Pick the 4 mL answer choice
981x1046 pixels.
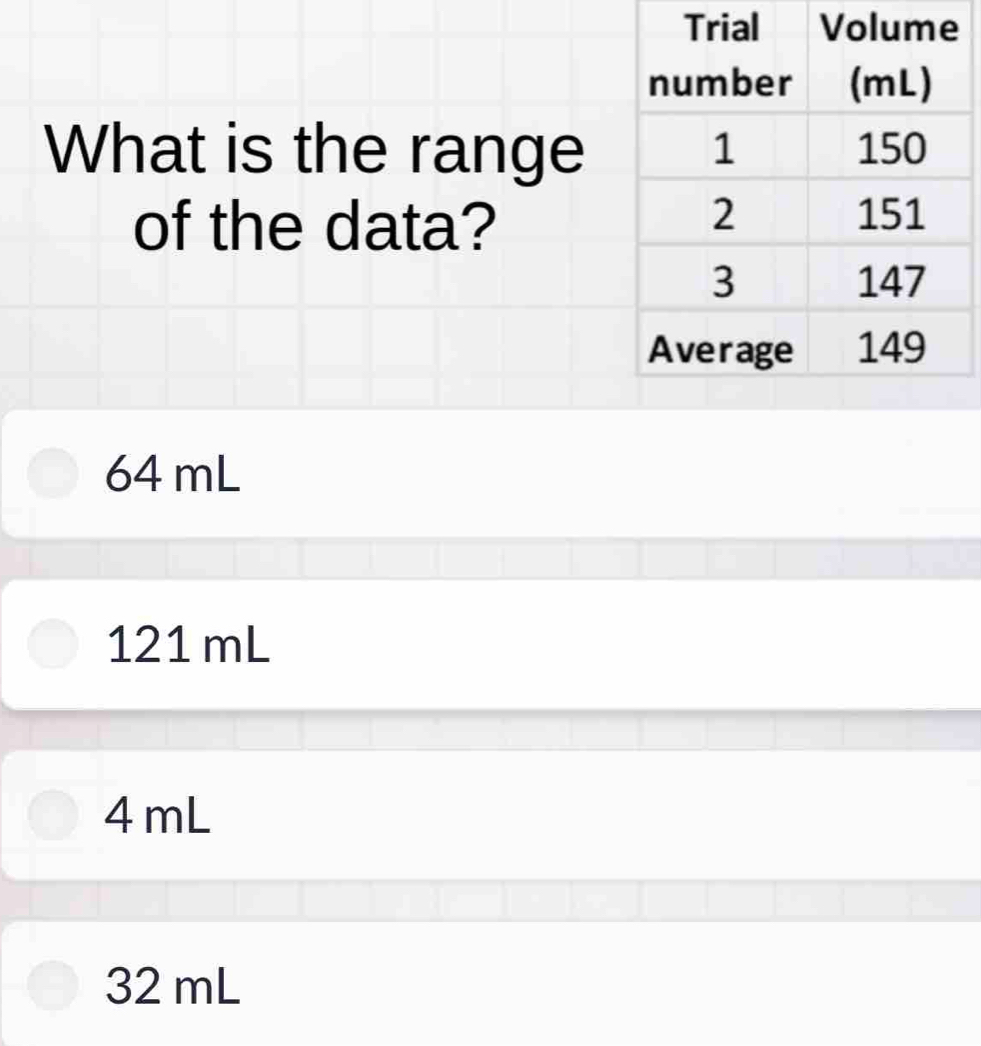(x=52, y=816)
